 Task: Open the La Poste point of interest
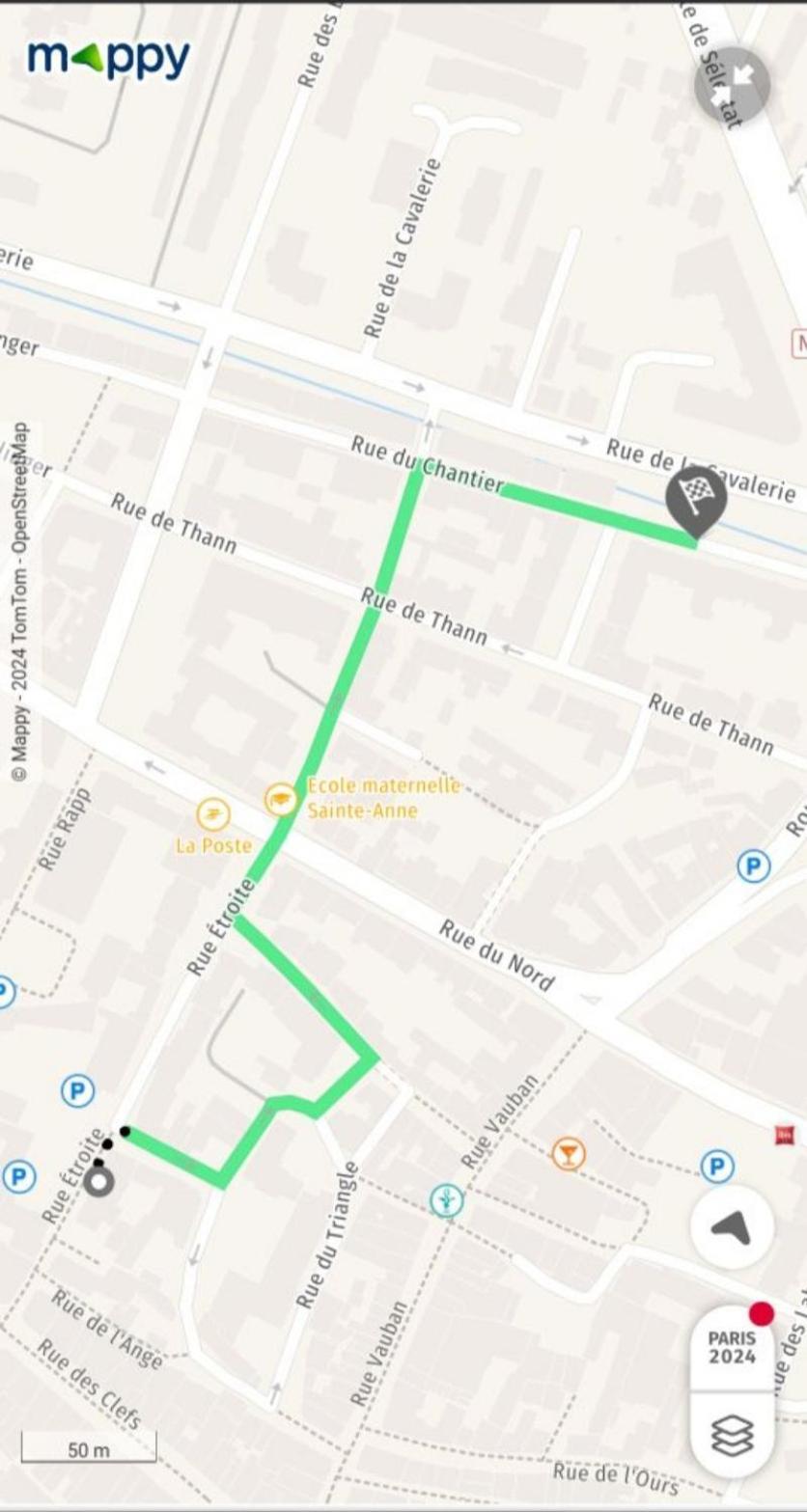tap(213, 815)
